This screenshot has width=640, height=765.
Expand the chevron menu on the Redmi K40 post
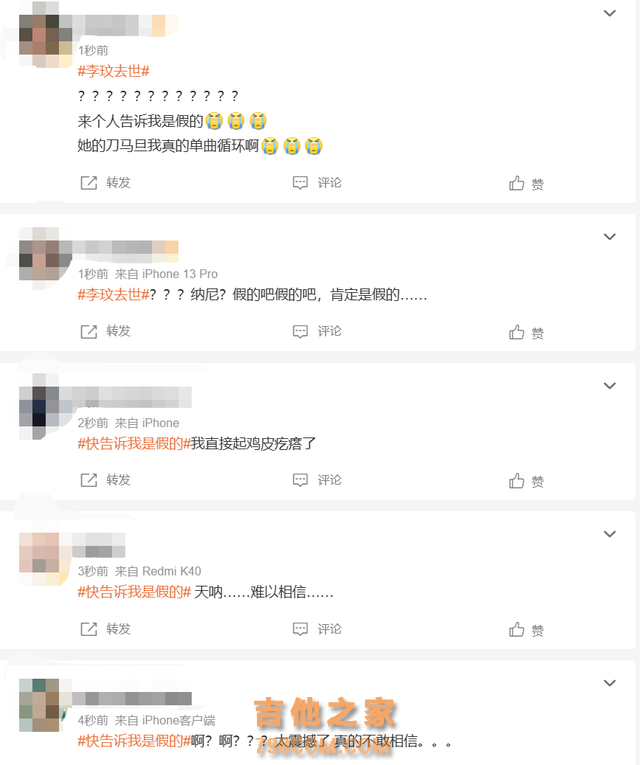609,535
